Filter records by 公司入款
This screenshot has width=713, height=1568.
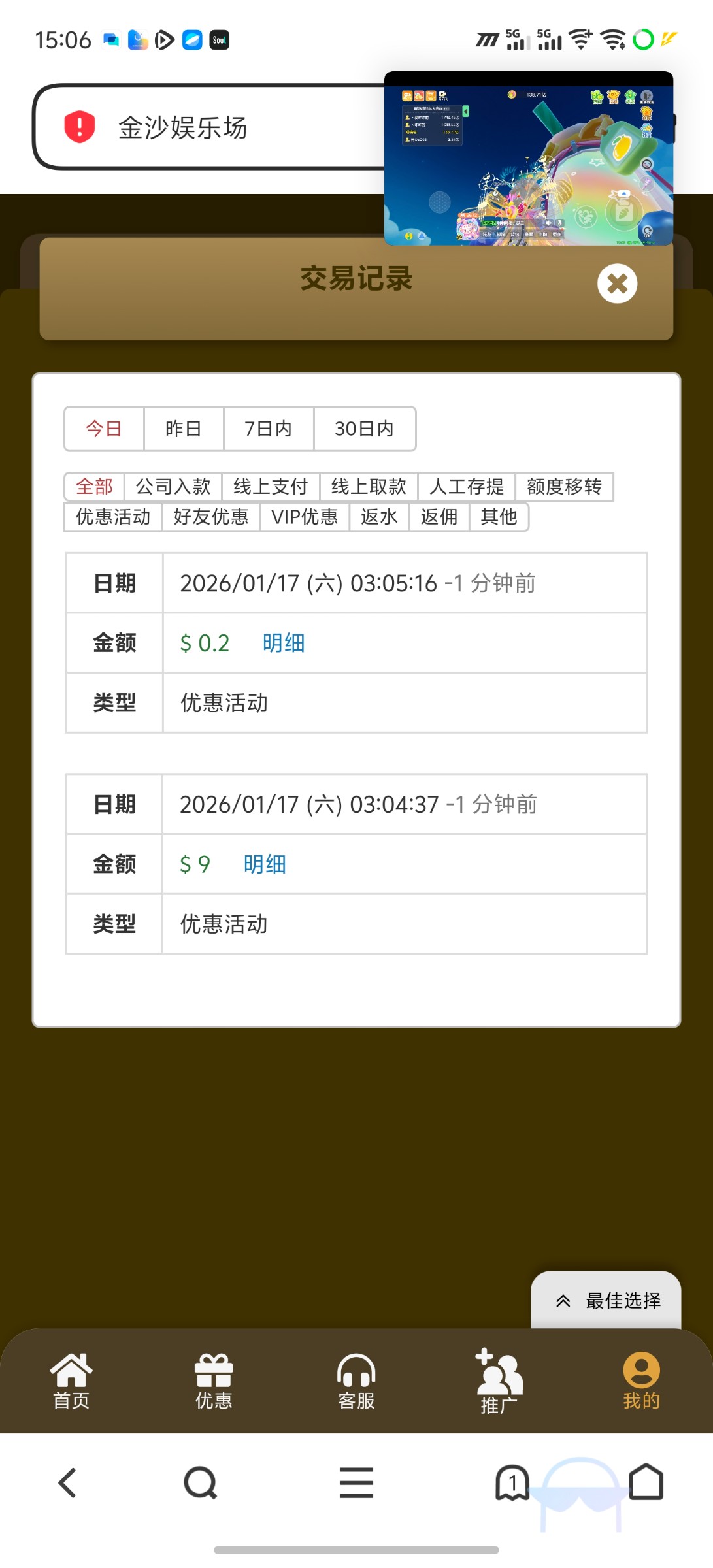click(x=173, y=487)
